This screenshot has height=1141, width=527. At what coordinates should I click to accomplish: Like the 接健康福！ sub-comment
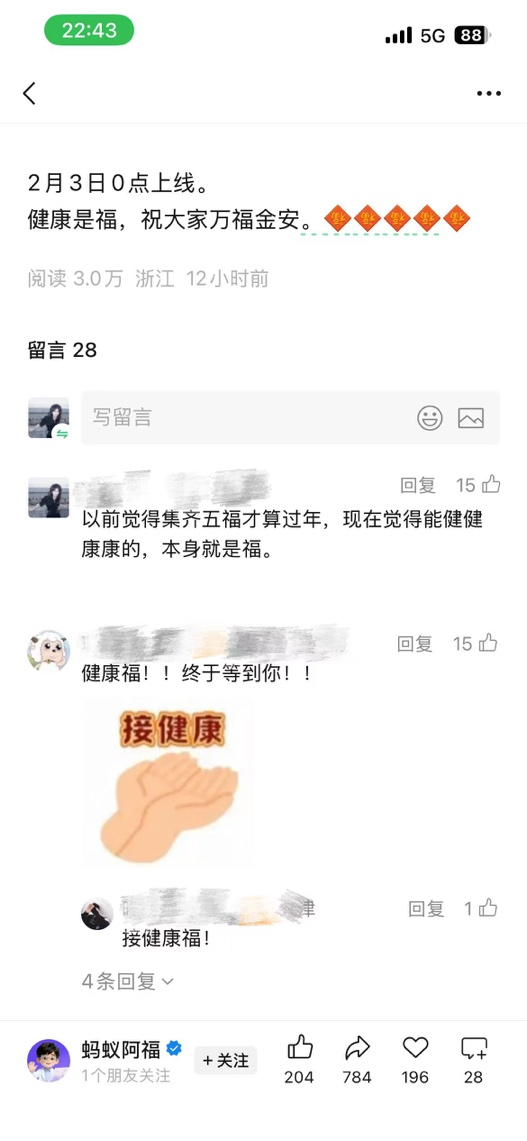coord(481,908)
